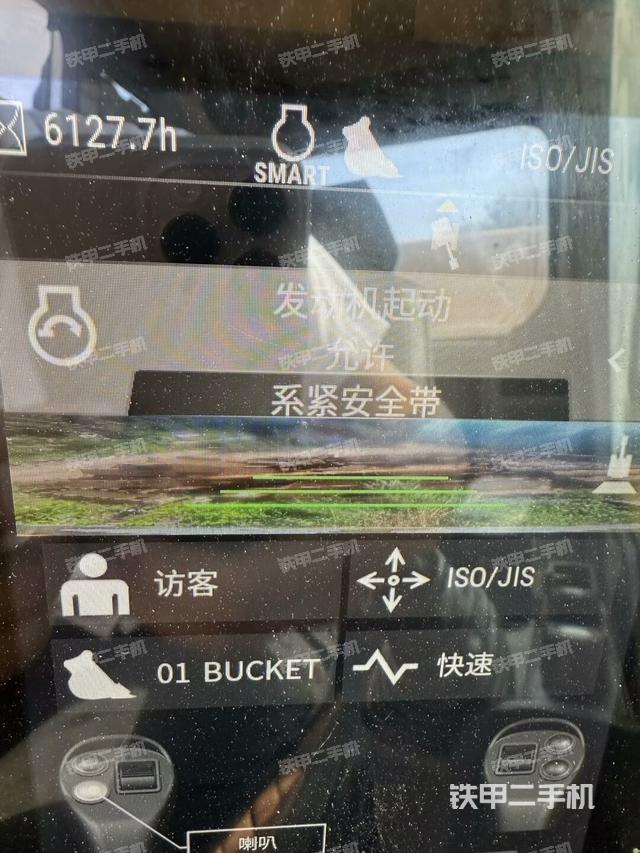Tap the collapse chevron beside 发动机起动 message
The width and height of the screenshot is (640, 853).
pos(617,359)
